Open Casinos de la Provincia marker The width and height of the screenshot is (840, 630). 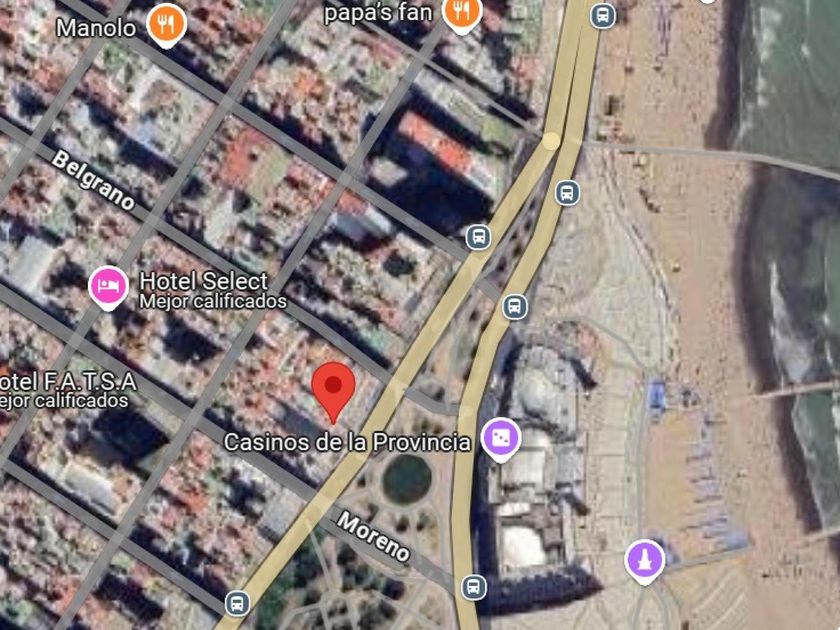coord(500,439)
